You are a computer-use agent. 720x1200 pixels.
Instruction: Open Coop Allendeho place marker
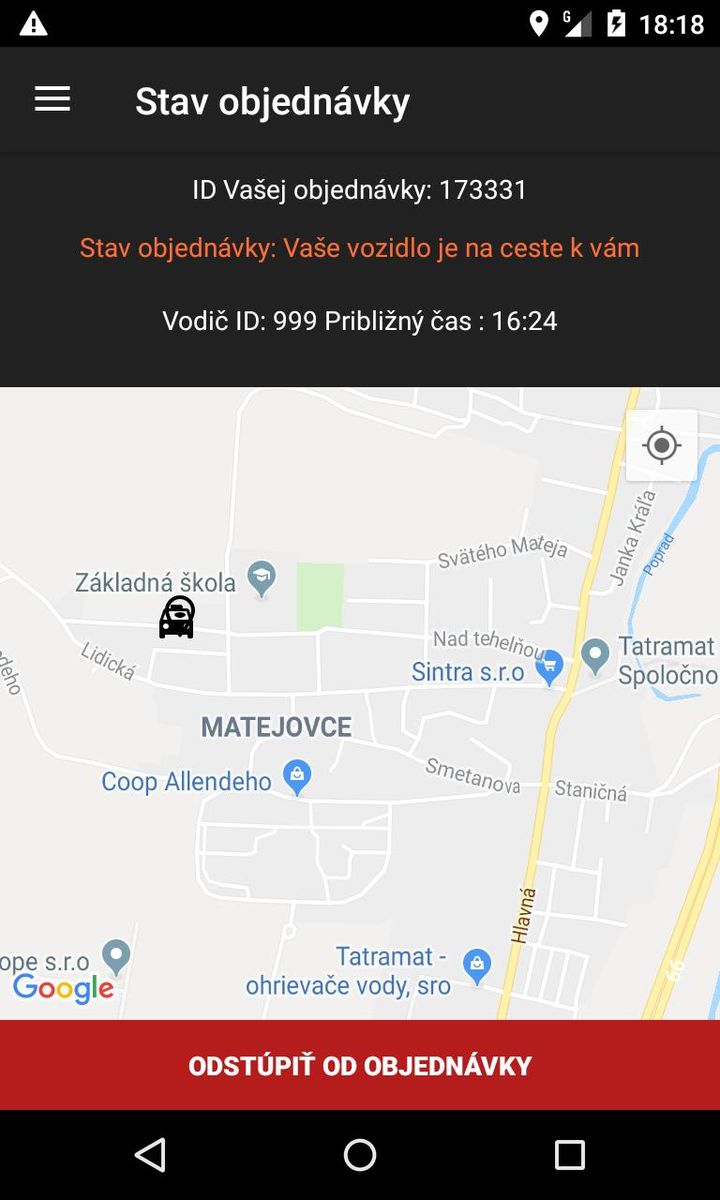(x=296, y=775)
